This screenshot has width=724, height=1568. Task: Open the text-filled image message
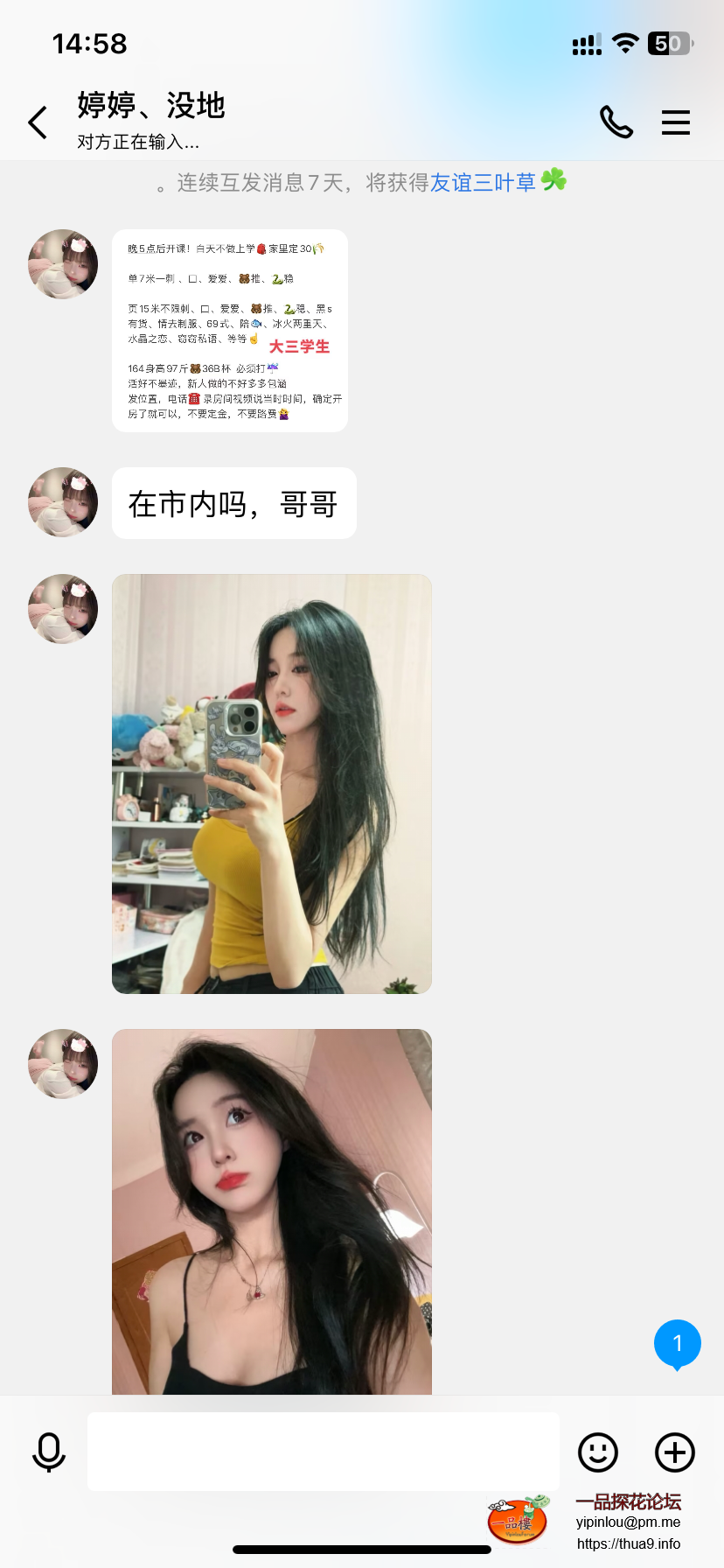[230, 331]
